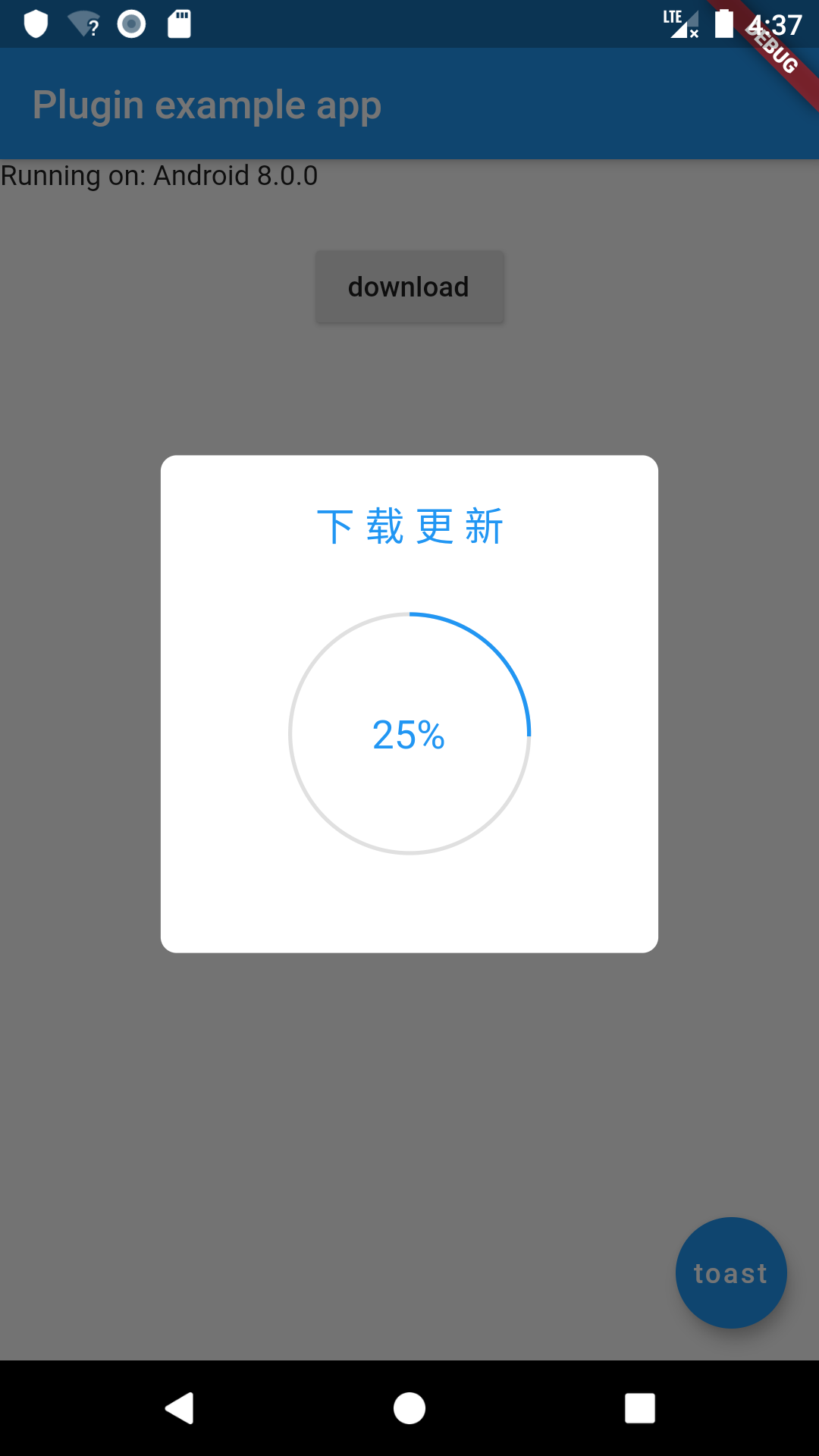Open the recent apps overview
Image resolution: width=819 pixels, height=1456 pixels.
[639, 1408]
